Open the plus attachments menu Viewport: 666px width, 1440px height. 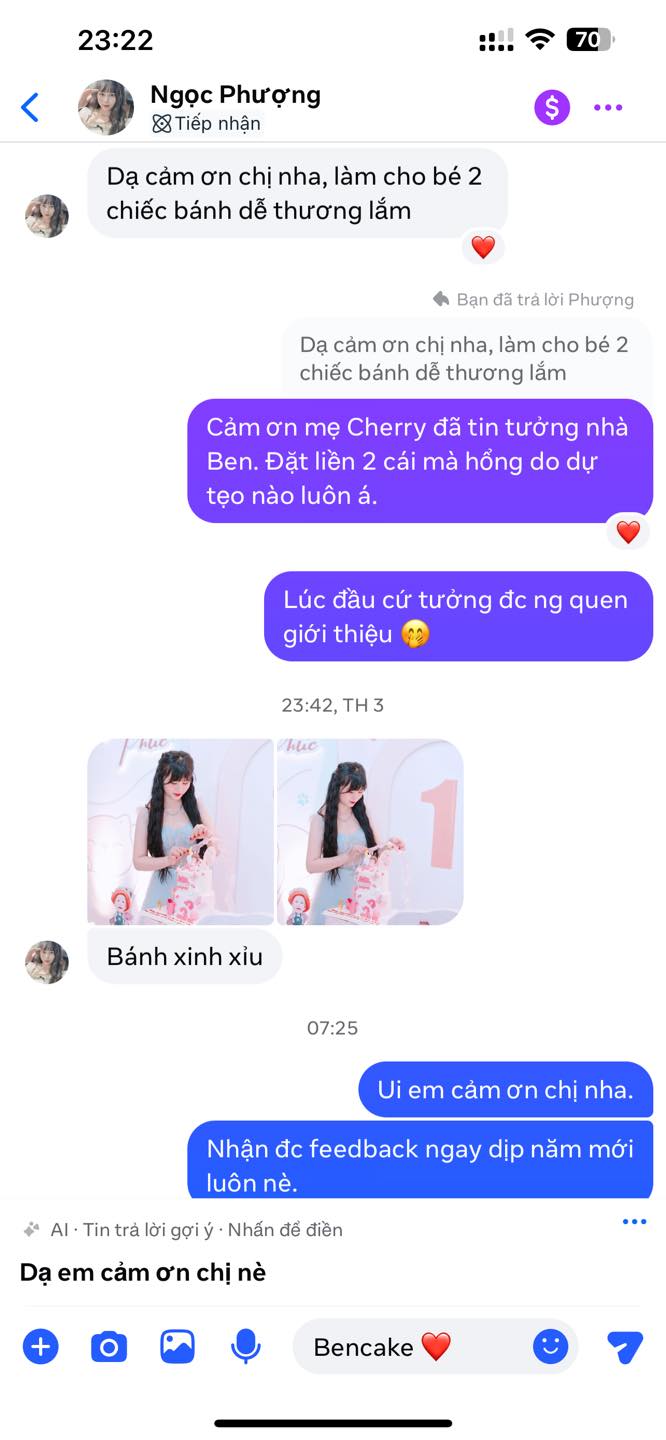(41, 1347)
